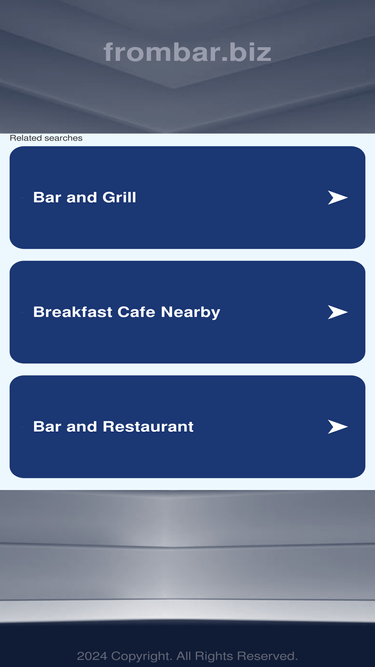The image size is (375, 667).
Task: Tap the Bar and Restaurant link
Action: click(x=187, y=426)
